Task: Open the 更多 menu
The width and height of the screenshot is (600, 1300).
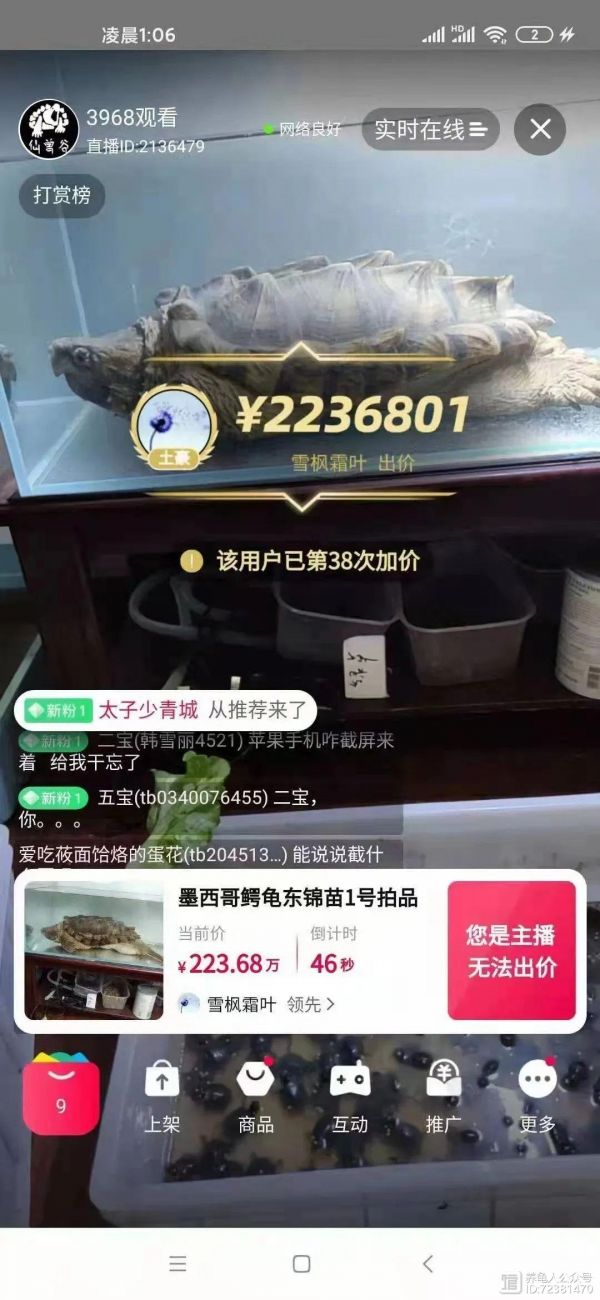Action: (538, 1096)
